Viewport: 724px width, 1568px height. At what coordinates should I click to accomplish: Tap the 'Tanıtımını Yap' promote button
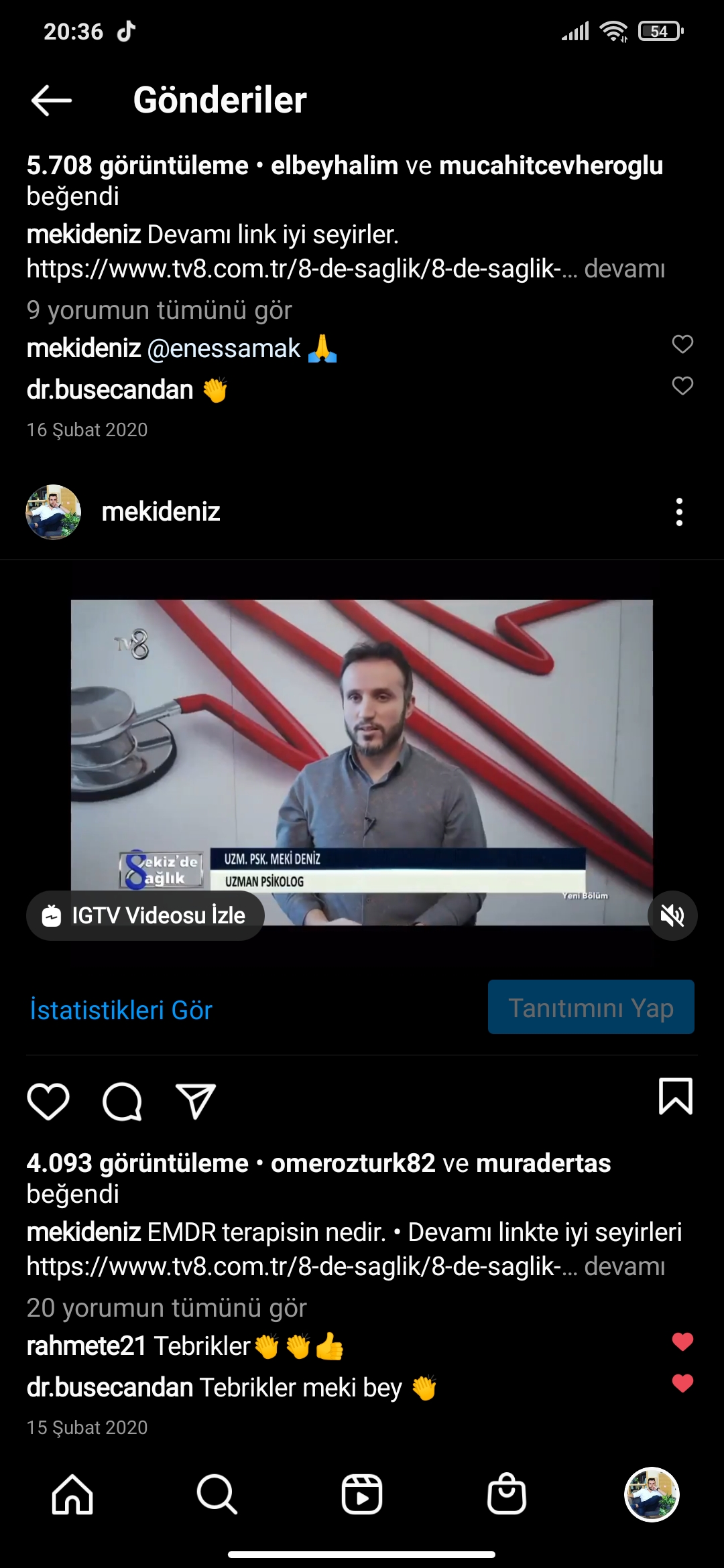click(x=591, y=1007)
